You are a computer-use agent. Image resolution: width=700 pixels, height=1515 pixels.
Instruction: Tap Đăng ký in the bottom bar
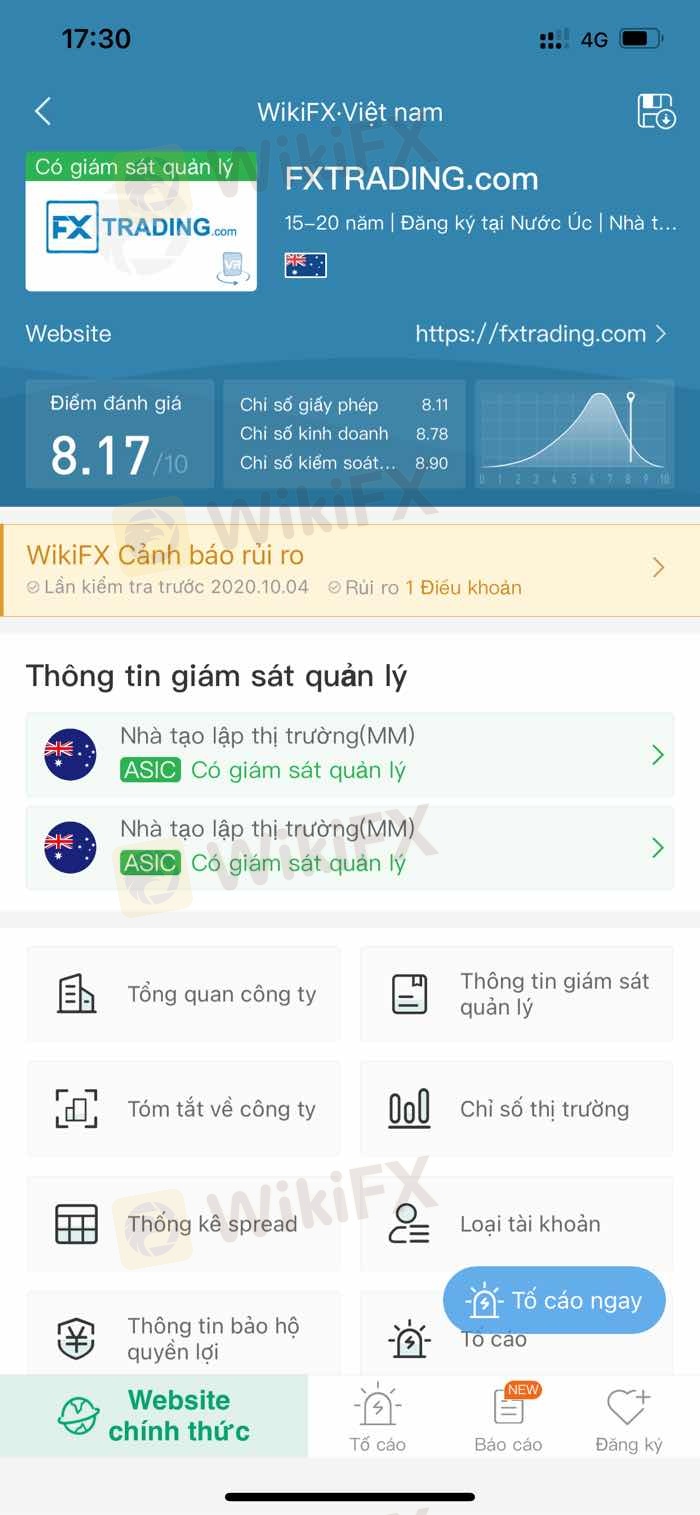628,1418
